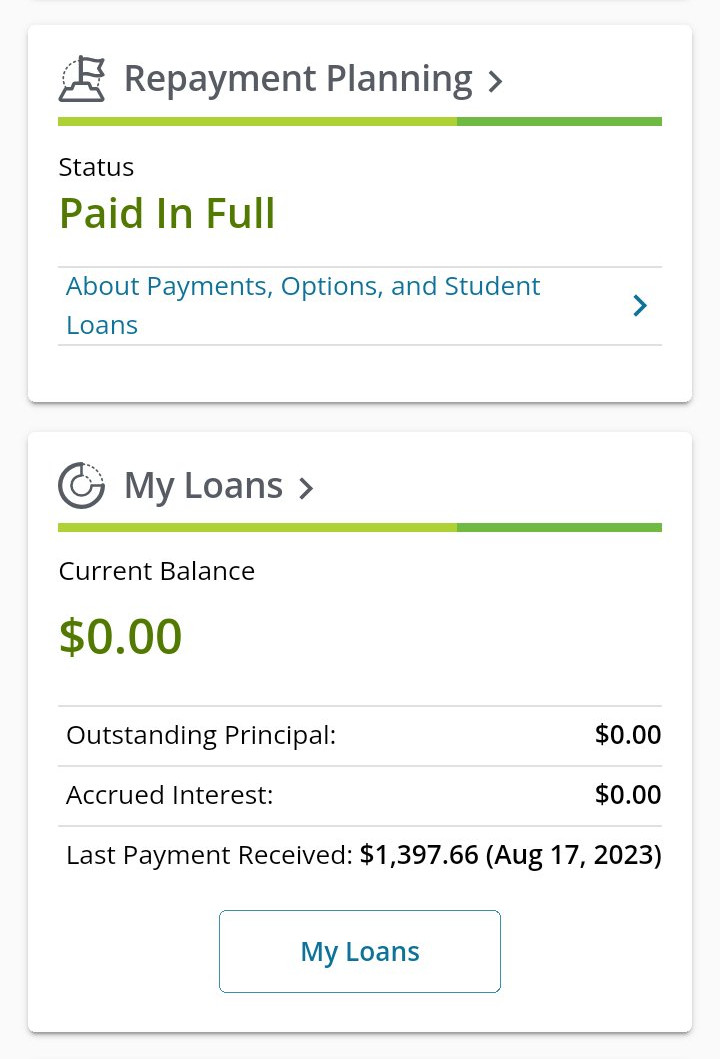720x1059 pixels.
Task: Click the Paid In Full status text
Action: 167,213
